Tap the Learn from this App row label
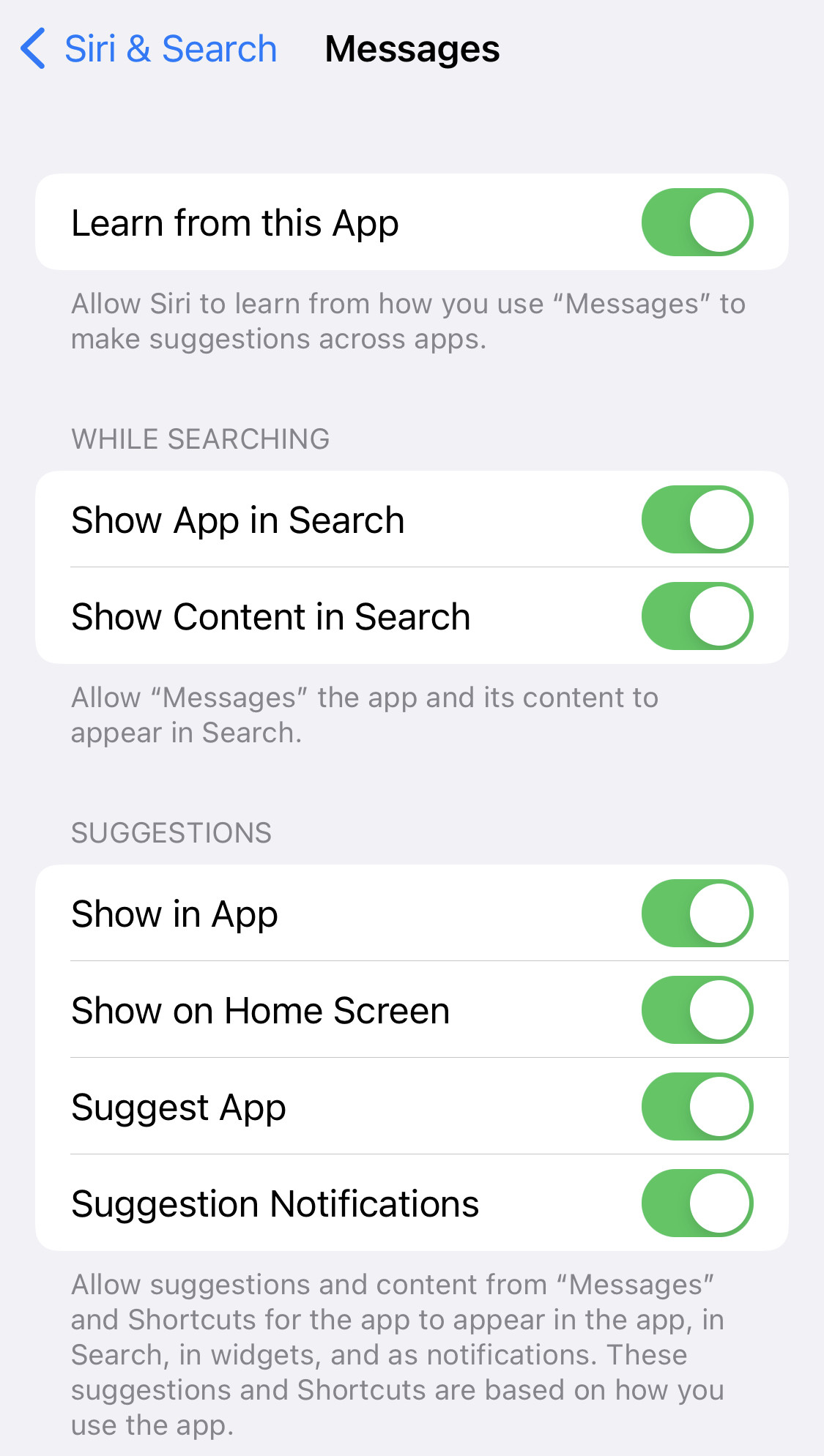Viewport: 824px width, 1456px height. [235, 222]
